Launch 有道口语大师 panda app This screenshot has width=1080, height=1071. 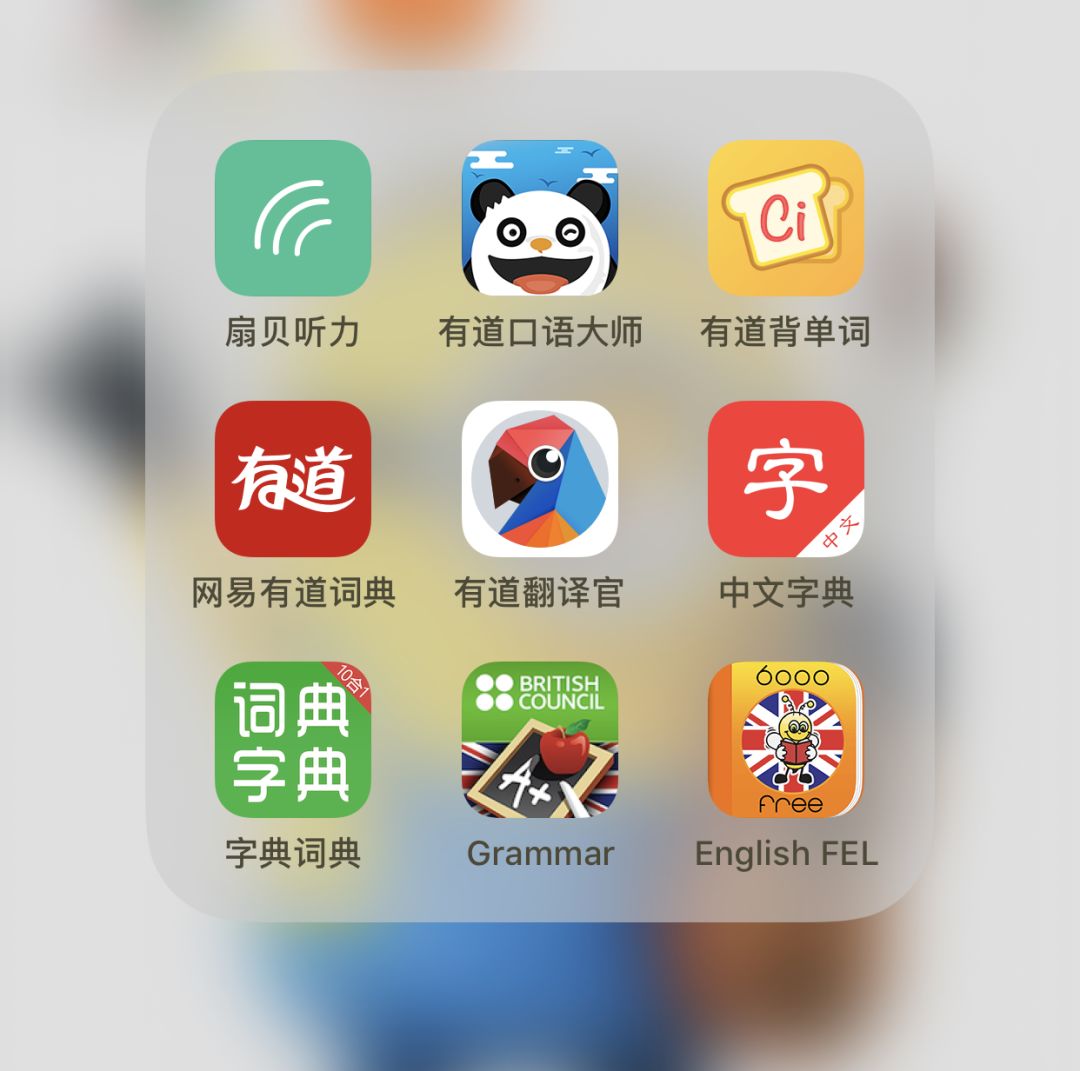(x=539, y=218)
